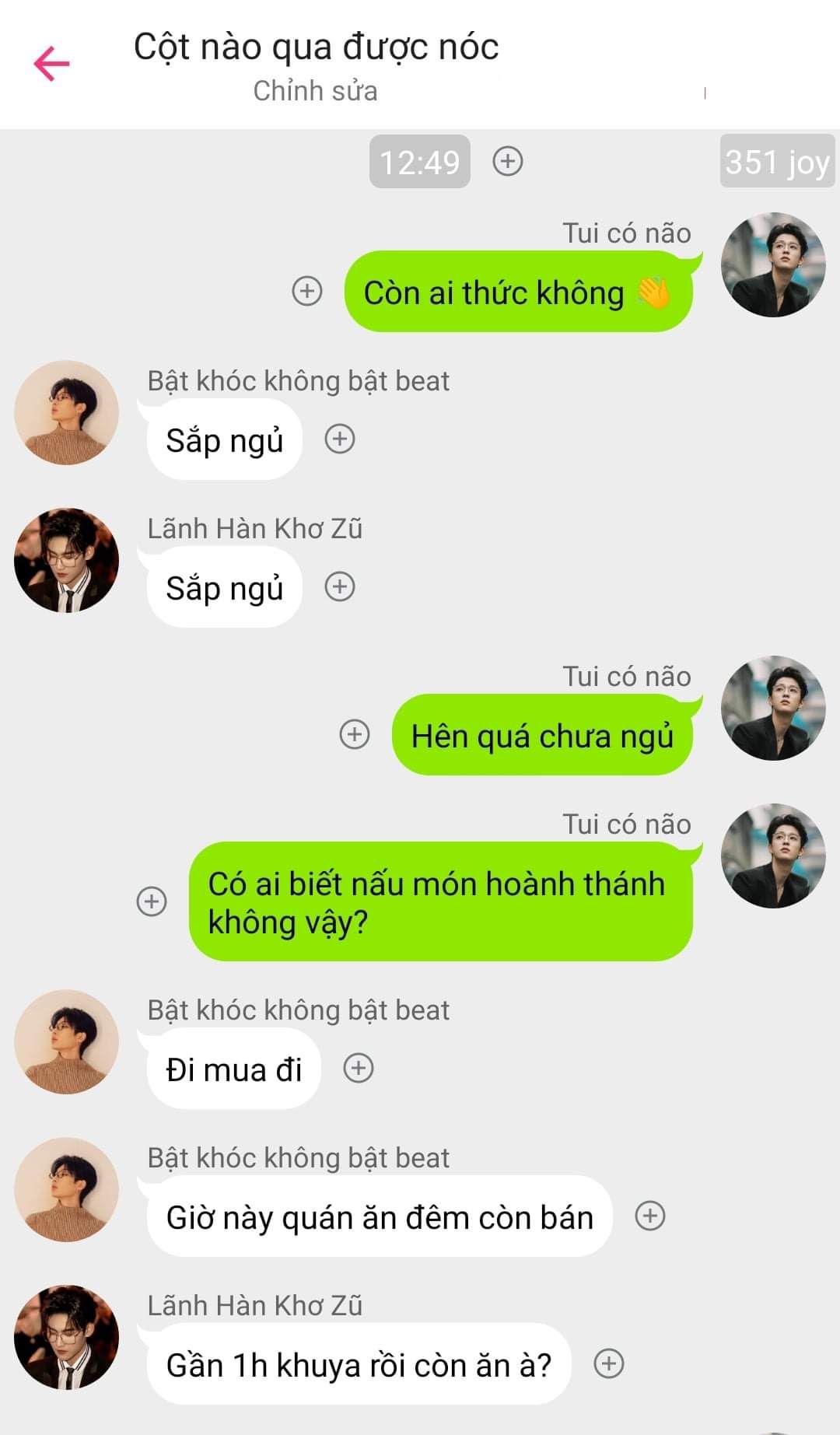Select the message bubble "Đi mua đi"
This screenshot has height=1435, width=840.
click(x=233, y=1069)
